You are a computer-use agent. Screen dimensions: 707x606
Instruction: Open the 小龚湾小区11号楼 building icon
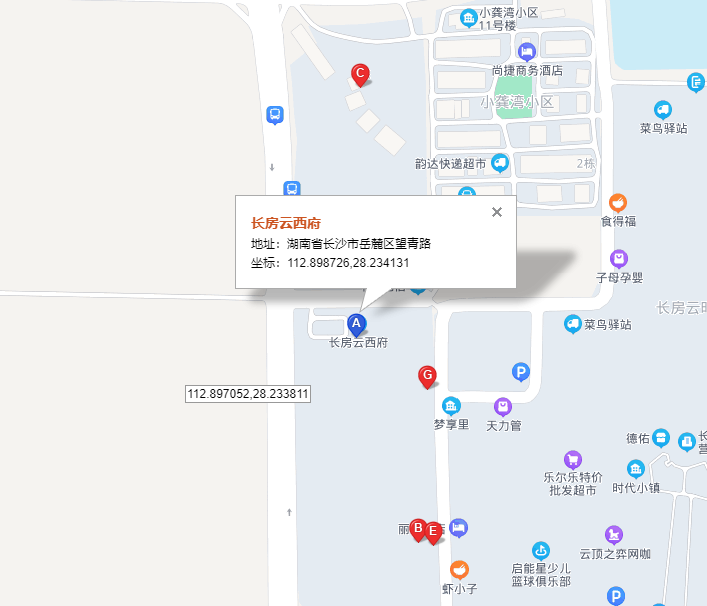[467, 17]
